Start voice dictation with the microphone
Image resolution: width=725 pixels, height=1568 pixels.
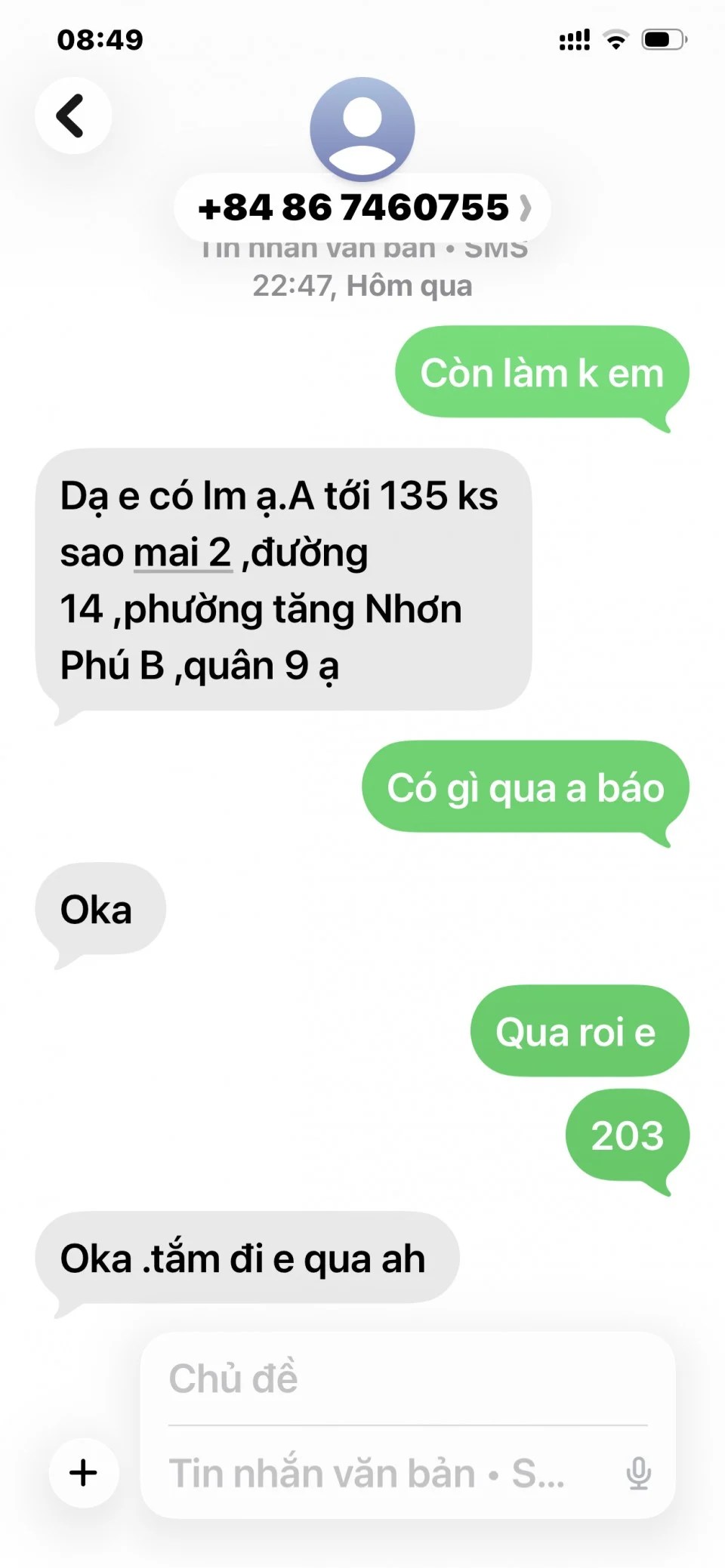coord(638,1473)
